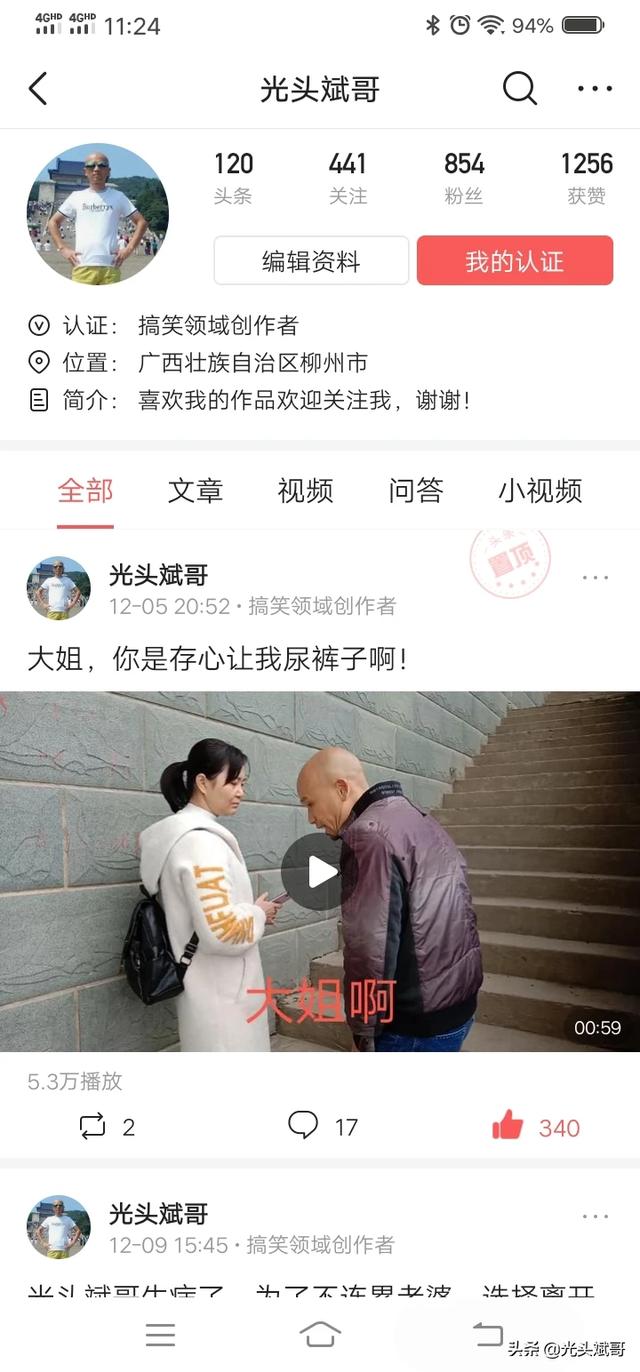The height and width of the screenshot is (1372, 640).
Task: Enlarge the profile avatar photo
Action: point(97,215)
